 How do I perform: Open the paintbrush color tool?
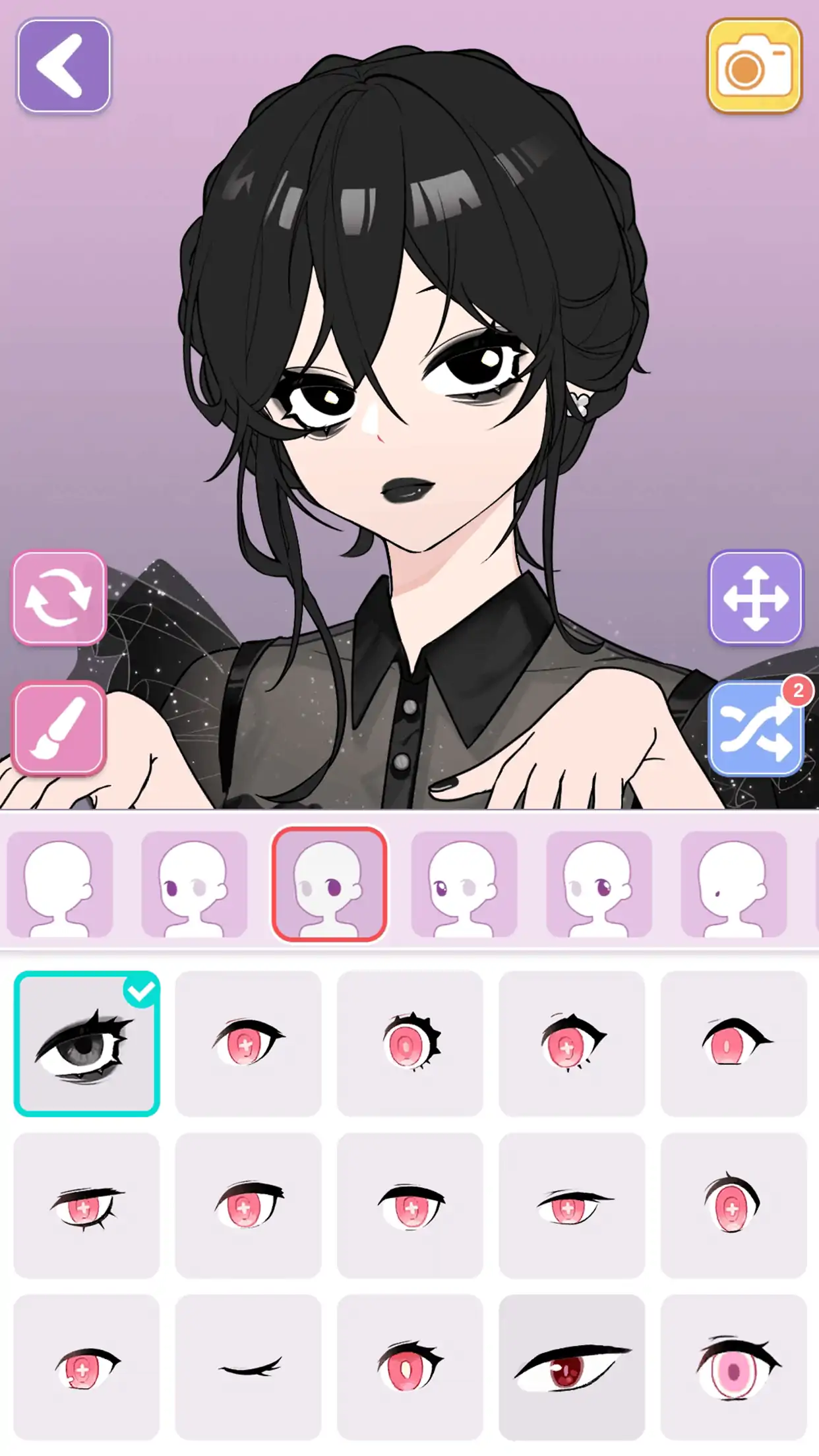coord(59,728)
